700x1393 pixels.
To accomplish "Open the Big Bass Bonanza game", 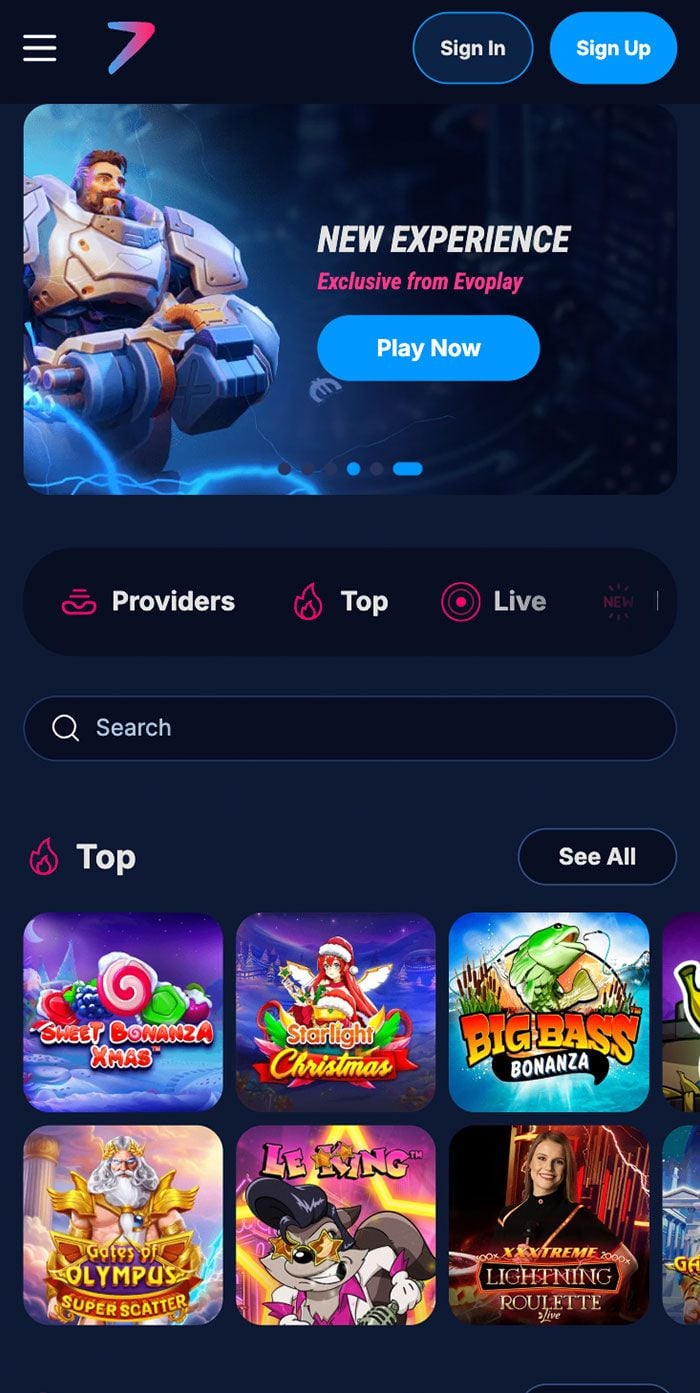I will point(549,1011).
